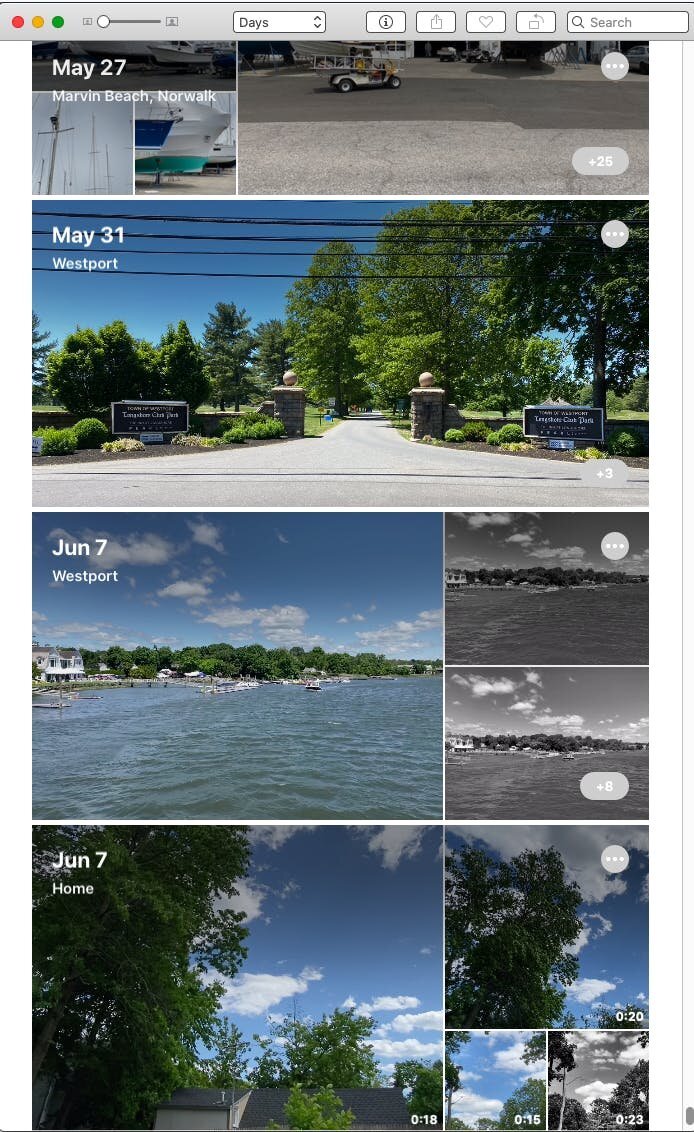The width and height of the screenshot is (694, 1132).
Task: Click the green full-screen button
Action: click(x=58, y=22)
